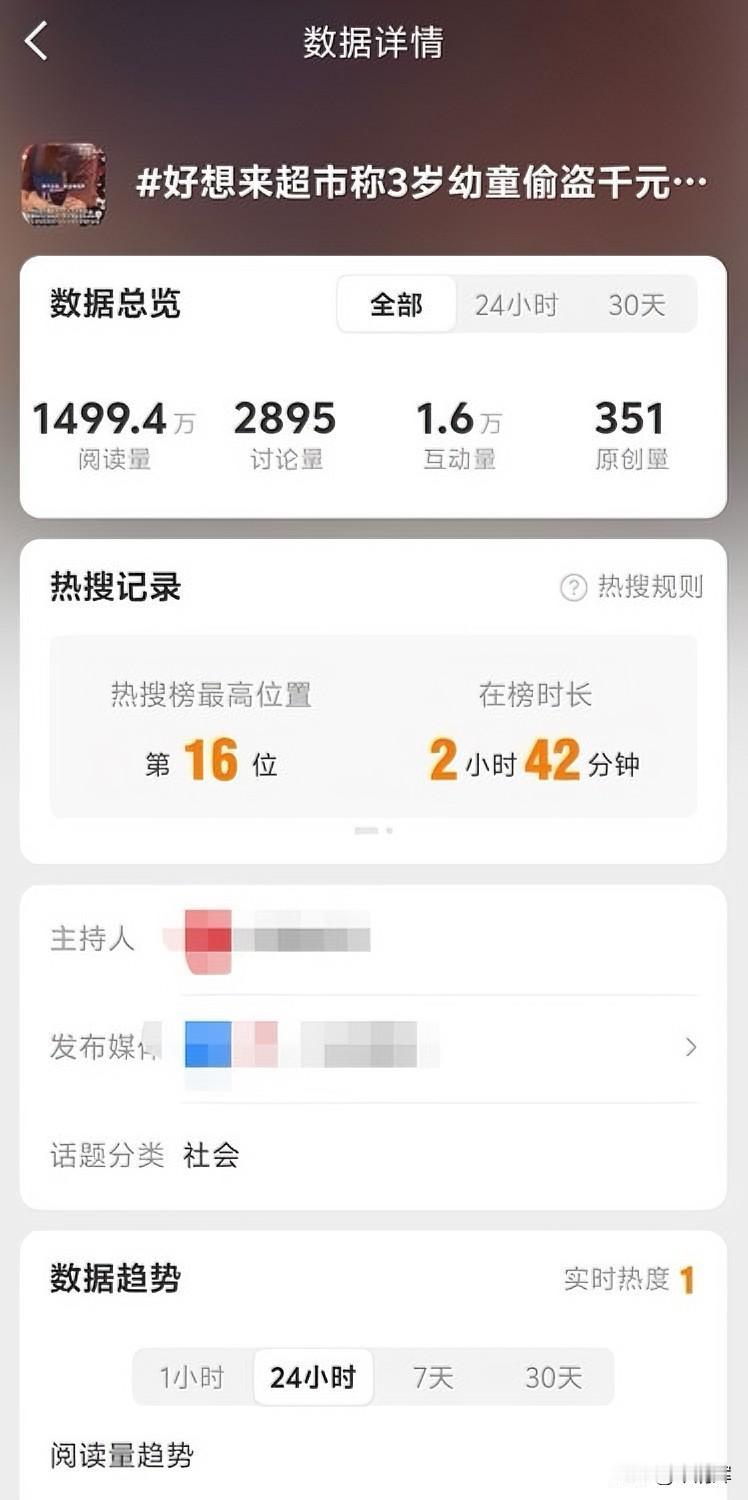Switch to the 24小时 overview tab
Viewport: 748px width, 1500px height.
[x=516, y=305]
